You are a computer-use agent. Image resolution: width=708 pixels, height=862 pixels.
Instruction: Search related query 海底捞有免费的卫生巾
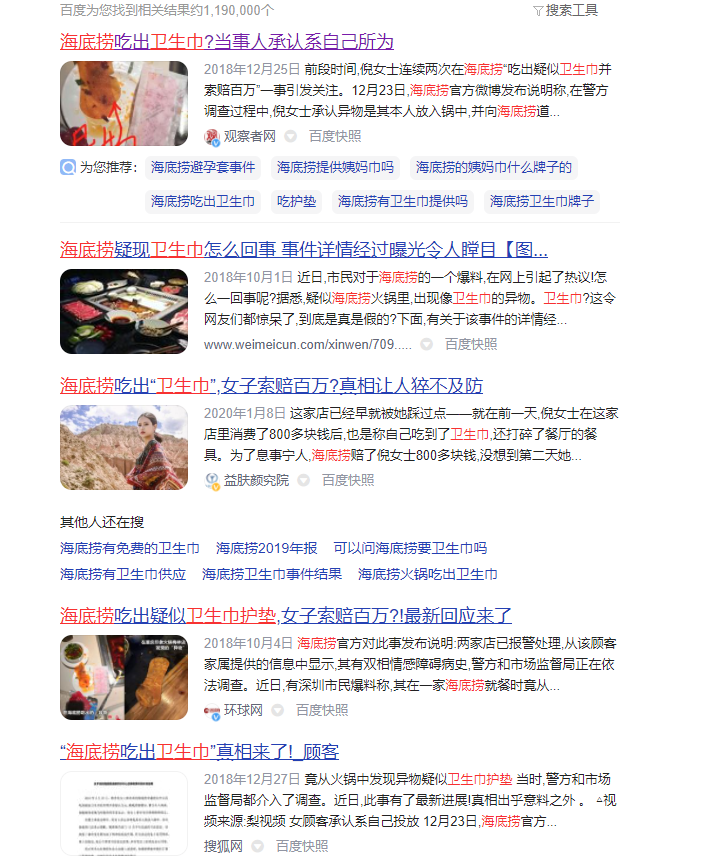(130, 548)
